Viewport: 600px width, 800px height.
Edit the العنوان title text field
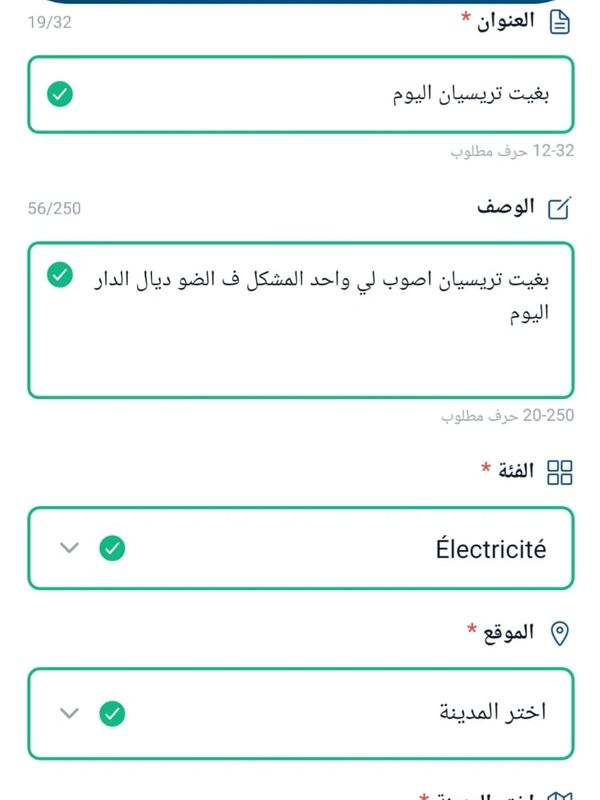tap(300, 94)
